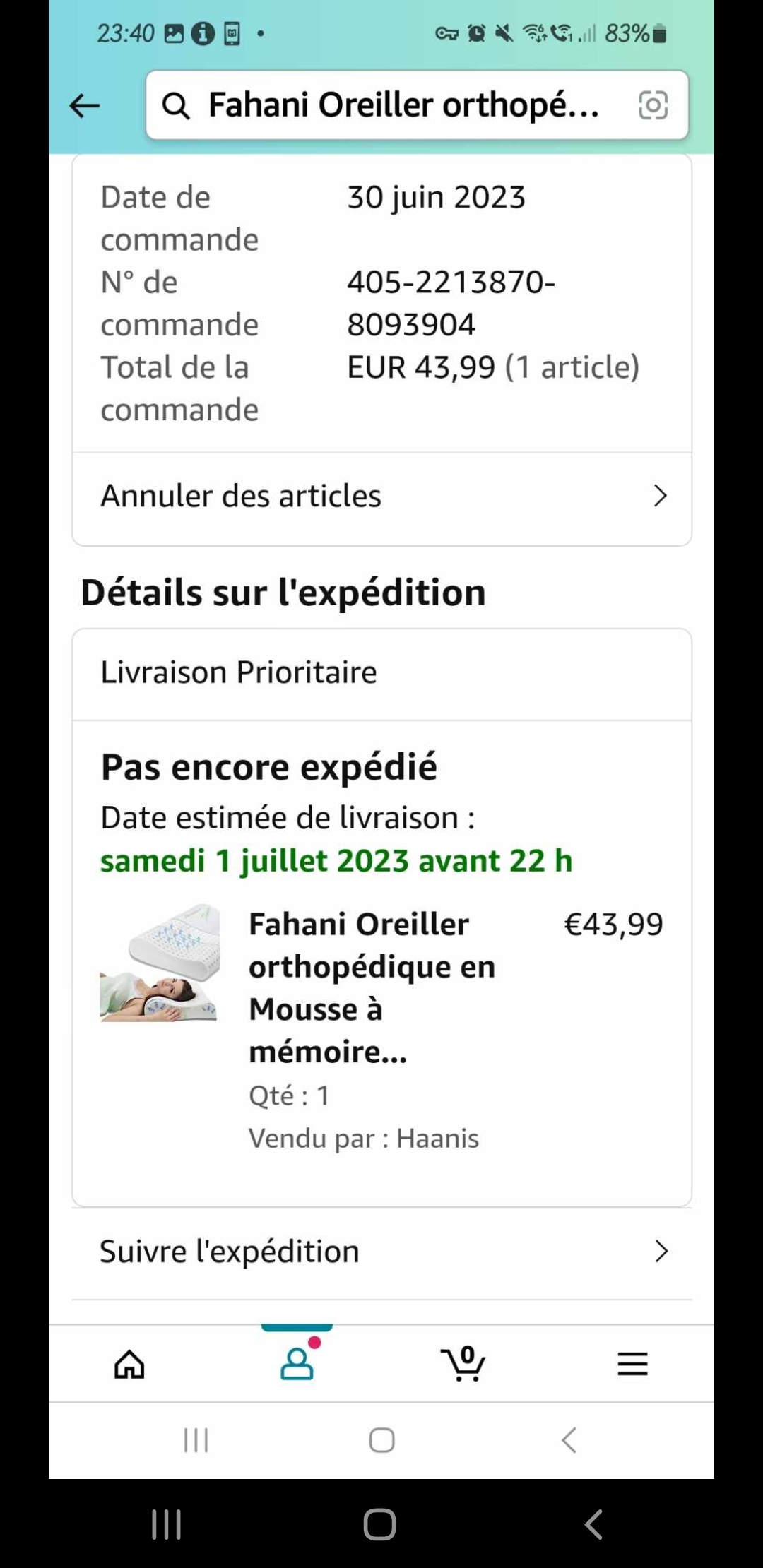The height and width of the screenshot is (1568, 763).
Task: Open Annuler des articles
Action: click(x=381, y=496)
